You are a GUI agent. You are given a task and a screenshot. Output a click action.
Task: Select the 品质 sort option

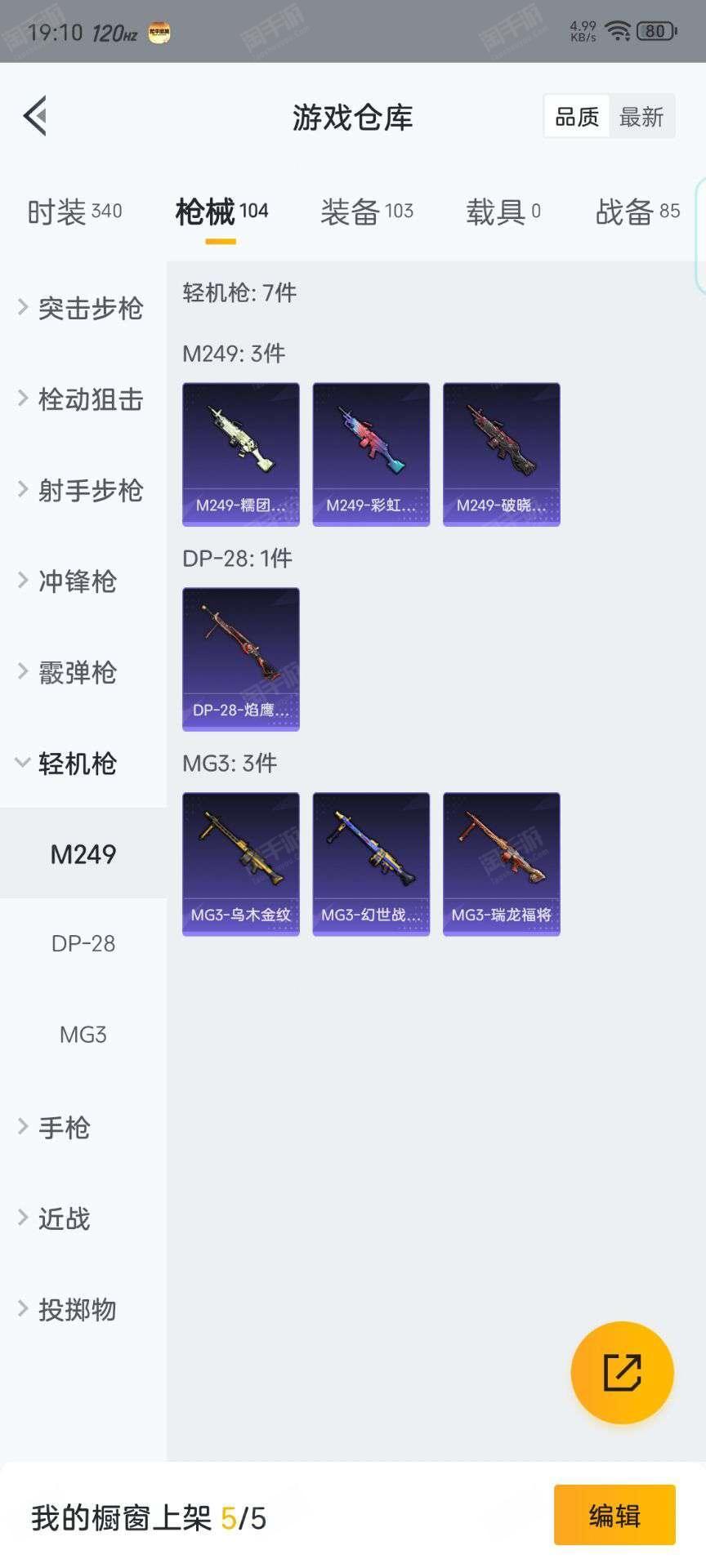[x=577, y=117]
